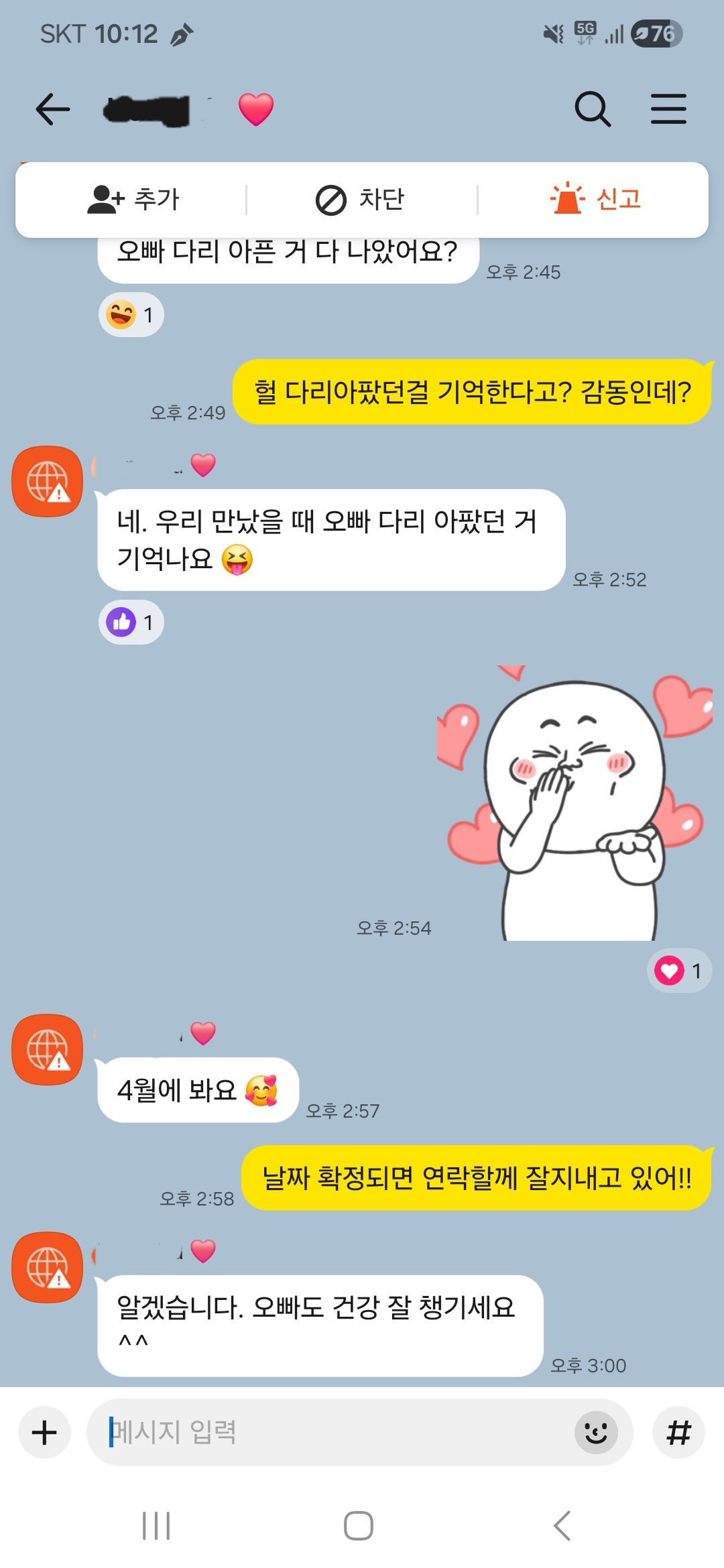The image size is (724, 1568).
Task: Open the blushing character sticker
Action: point(575,804)
